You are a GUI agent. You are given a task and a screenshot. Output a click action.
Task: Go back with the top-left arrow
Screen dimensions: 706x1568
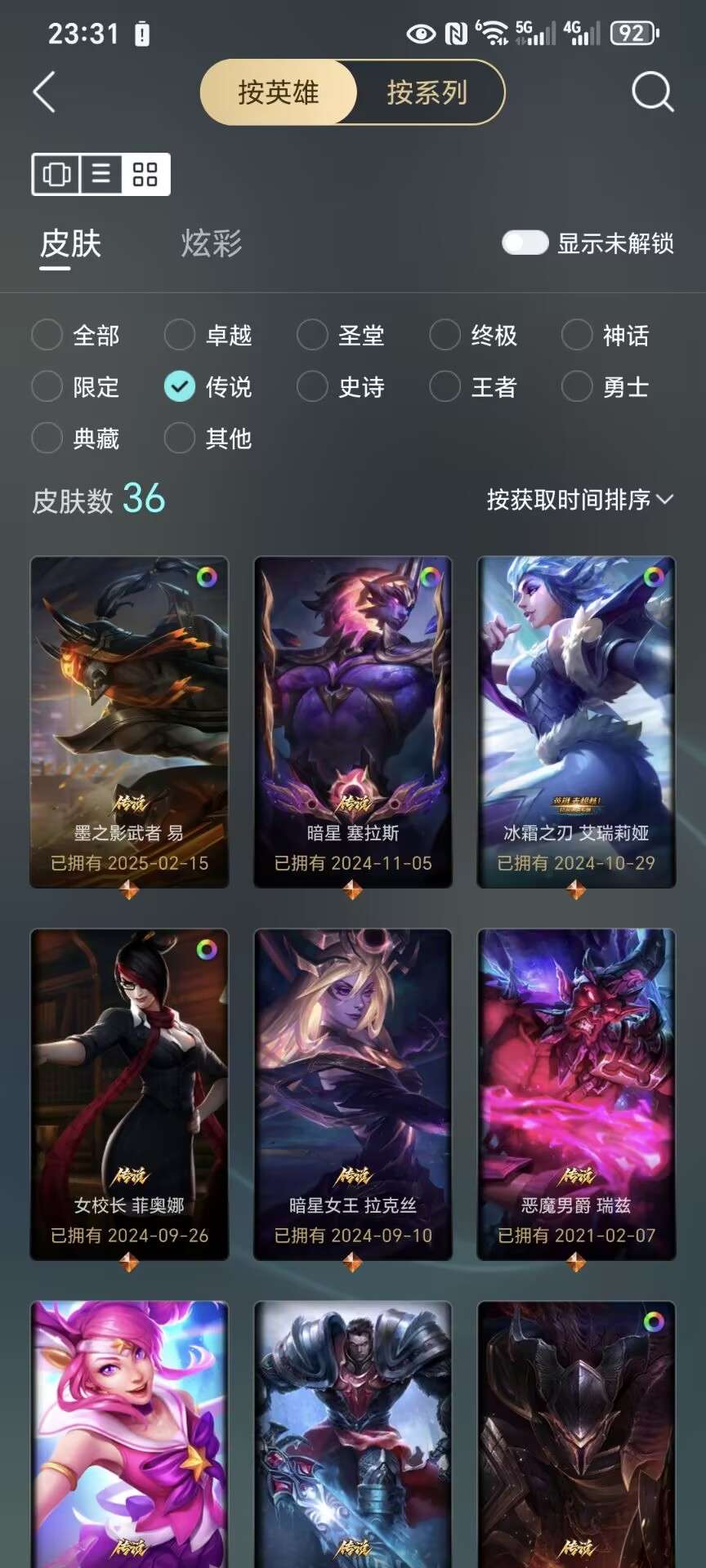[x=45, y=91]
